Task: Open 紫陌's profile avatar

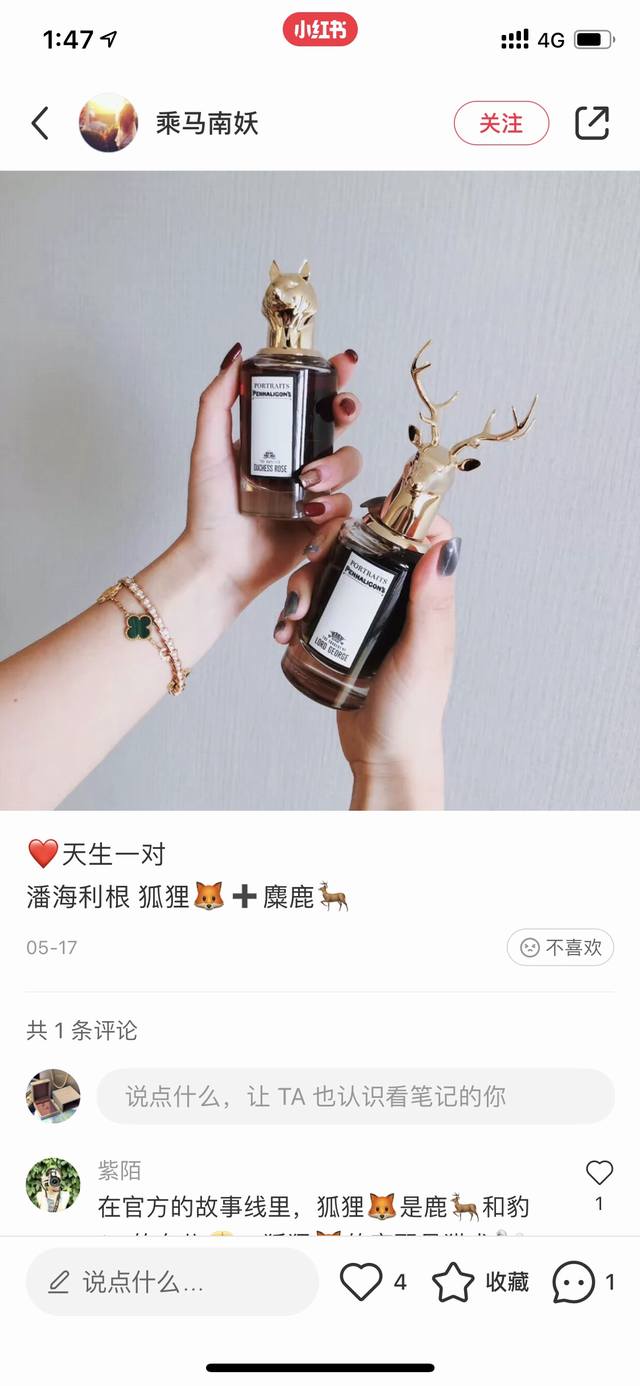Action: click(x=53, y=1186)
